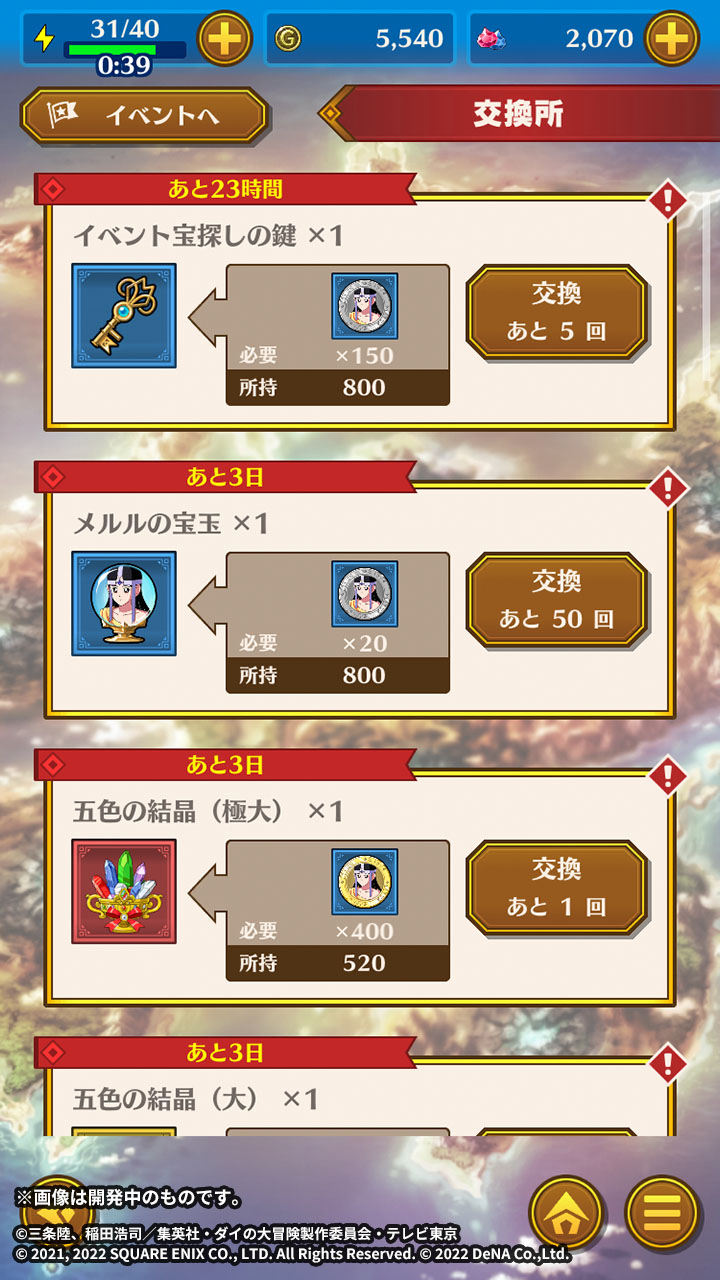Open info icon on 五色の結晶（極大） card
This screenshot has width=720, height=1280.
point(667,777)
